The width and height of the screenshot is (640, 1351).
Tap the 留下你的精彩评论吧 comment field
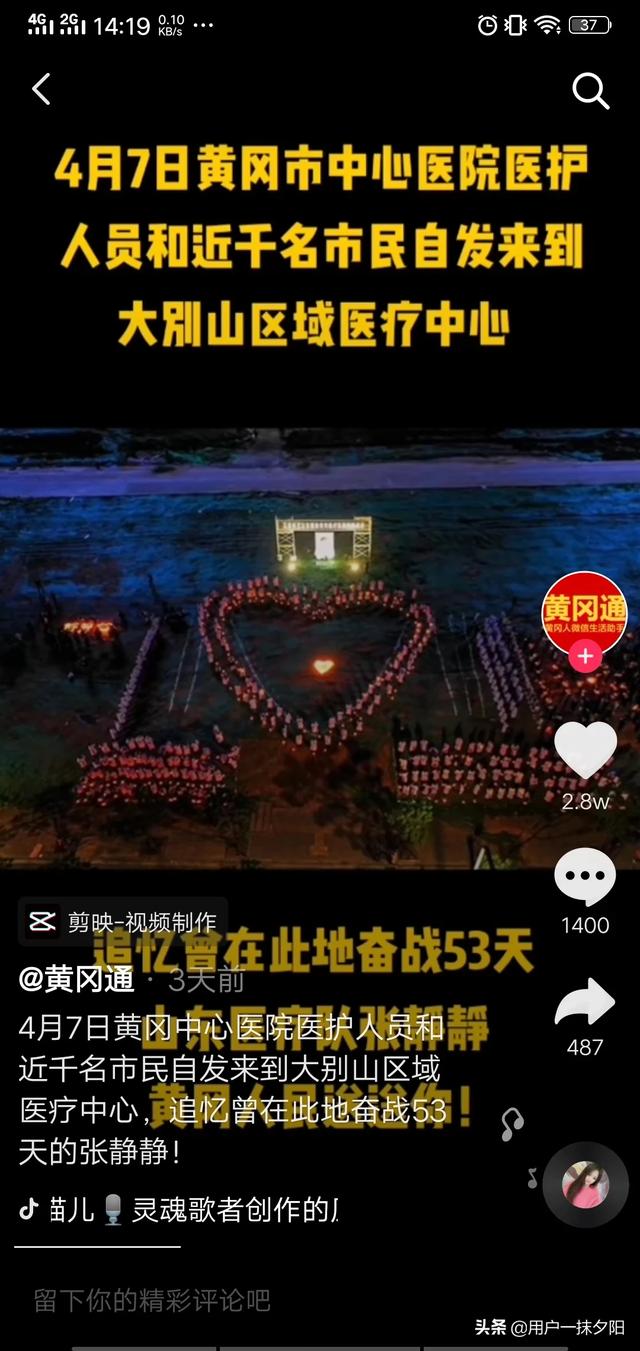tap(152, 1300)
